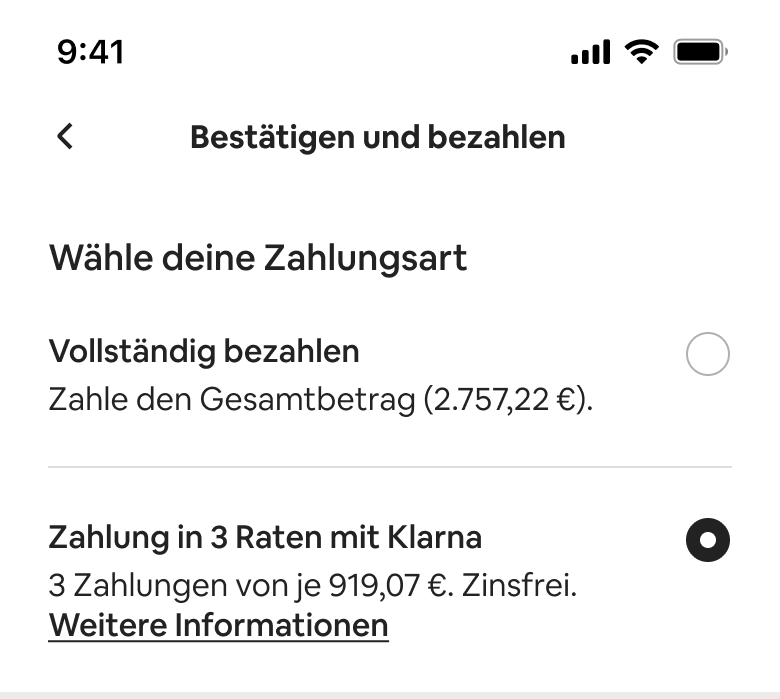Select Vollständig bezahlen payment option
This screenshot has height=699, width=780.
pyautogui.click(x=708, y=355)
